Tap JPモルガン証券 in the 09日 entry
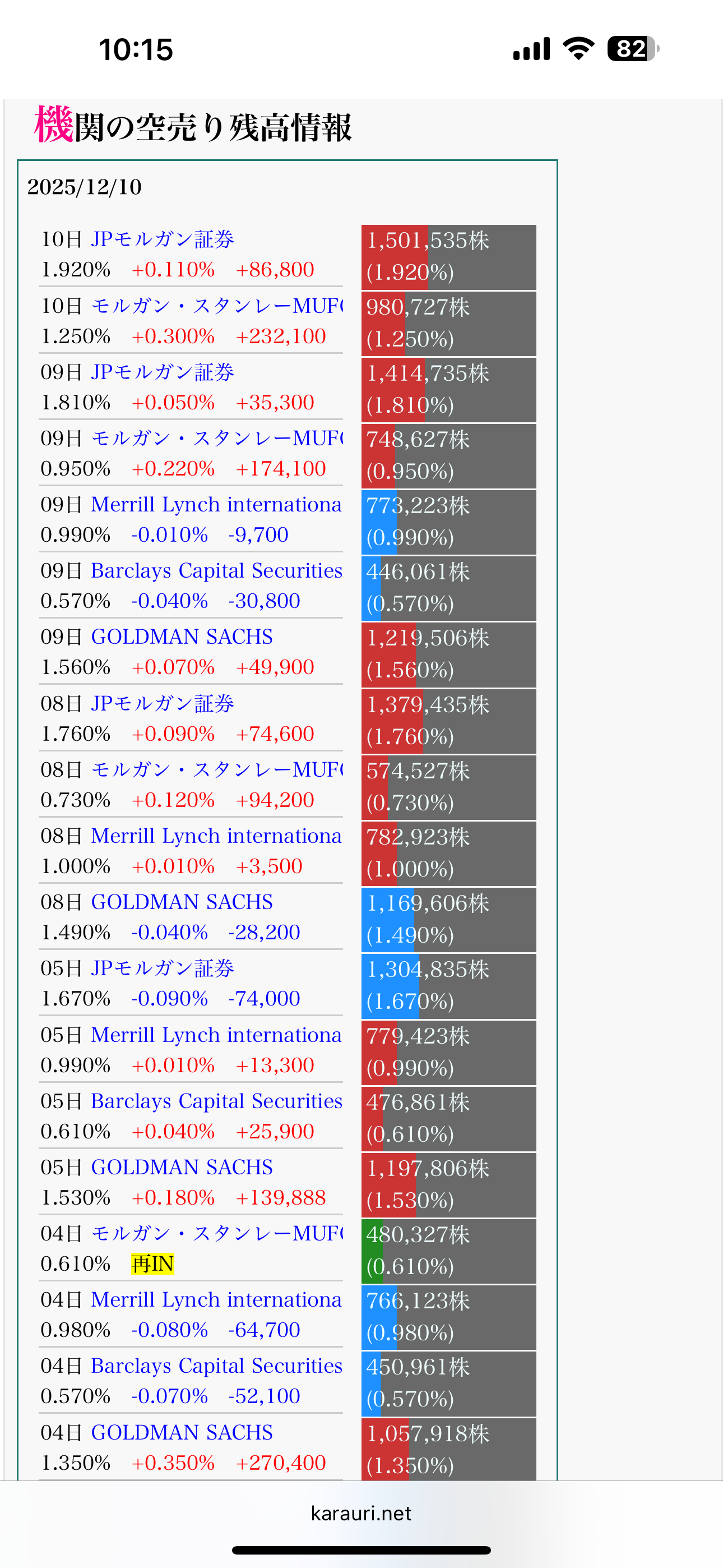 tap(162, 372)
